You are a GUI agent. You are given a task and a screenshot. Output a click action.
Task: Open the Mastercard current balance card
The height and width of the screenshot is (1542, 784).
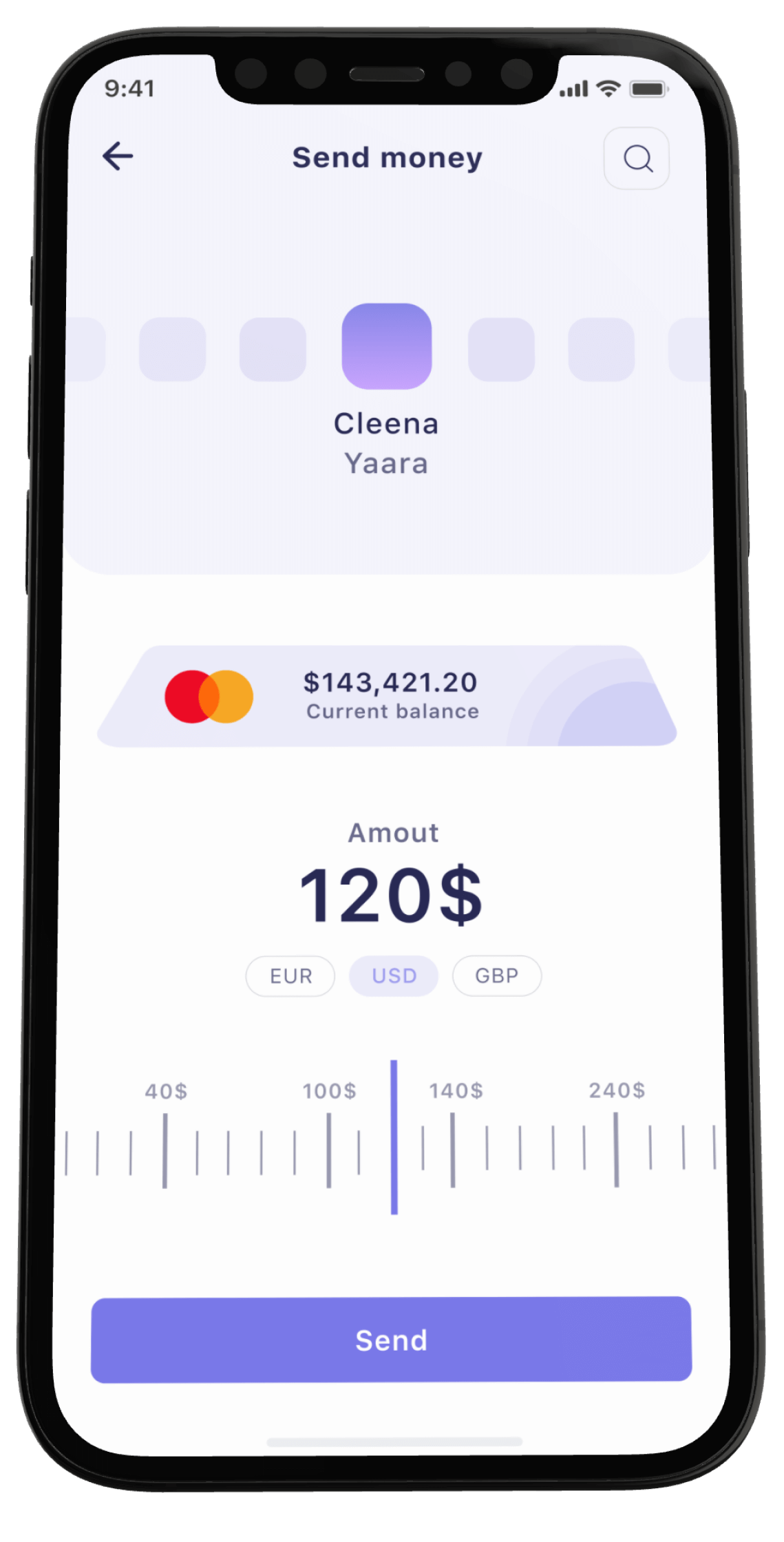387,696
